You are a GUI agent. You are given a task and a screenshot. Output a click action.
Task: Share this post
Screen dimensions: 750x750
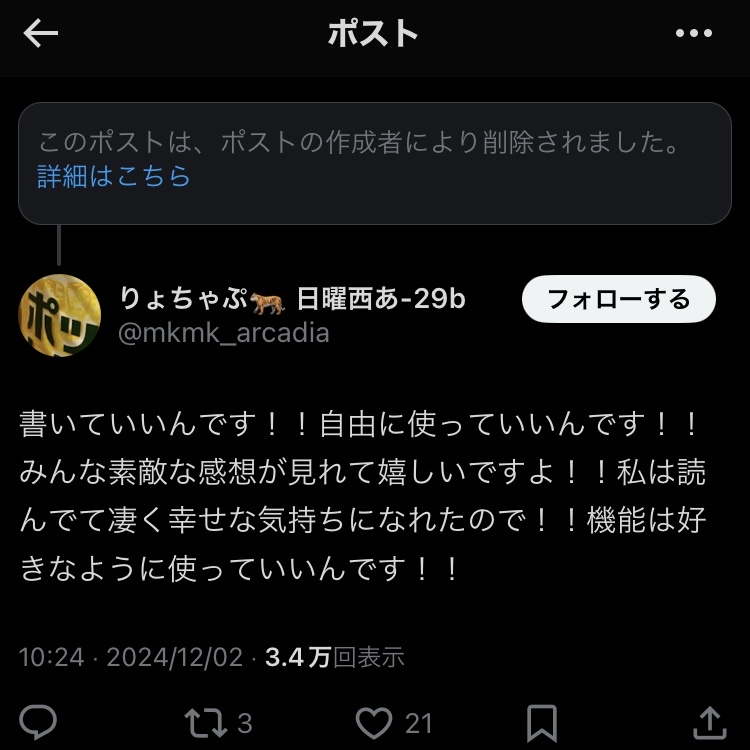coord(708,722)
